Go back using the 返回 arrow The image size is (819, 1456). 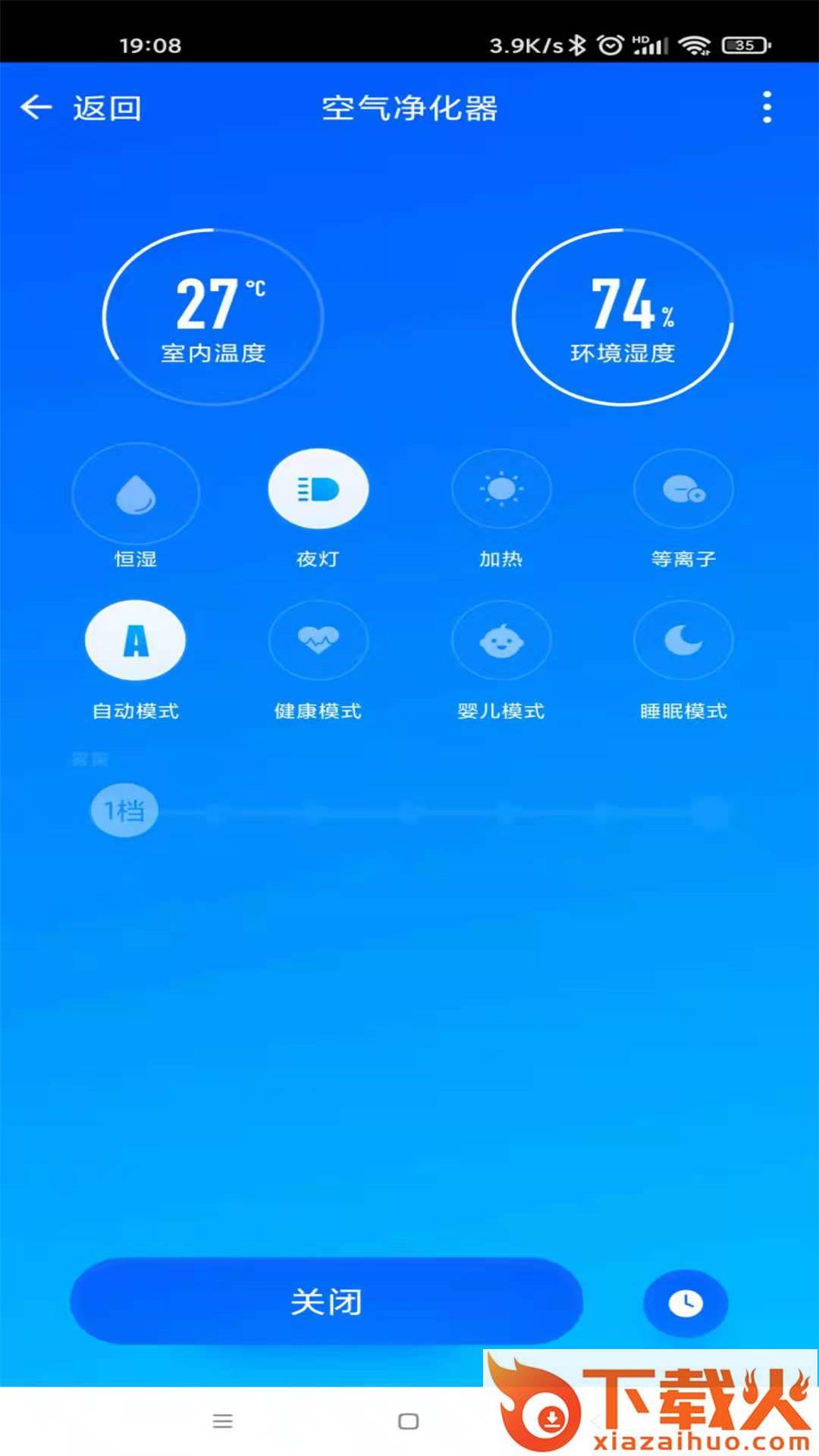click(x=38, y=108)
